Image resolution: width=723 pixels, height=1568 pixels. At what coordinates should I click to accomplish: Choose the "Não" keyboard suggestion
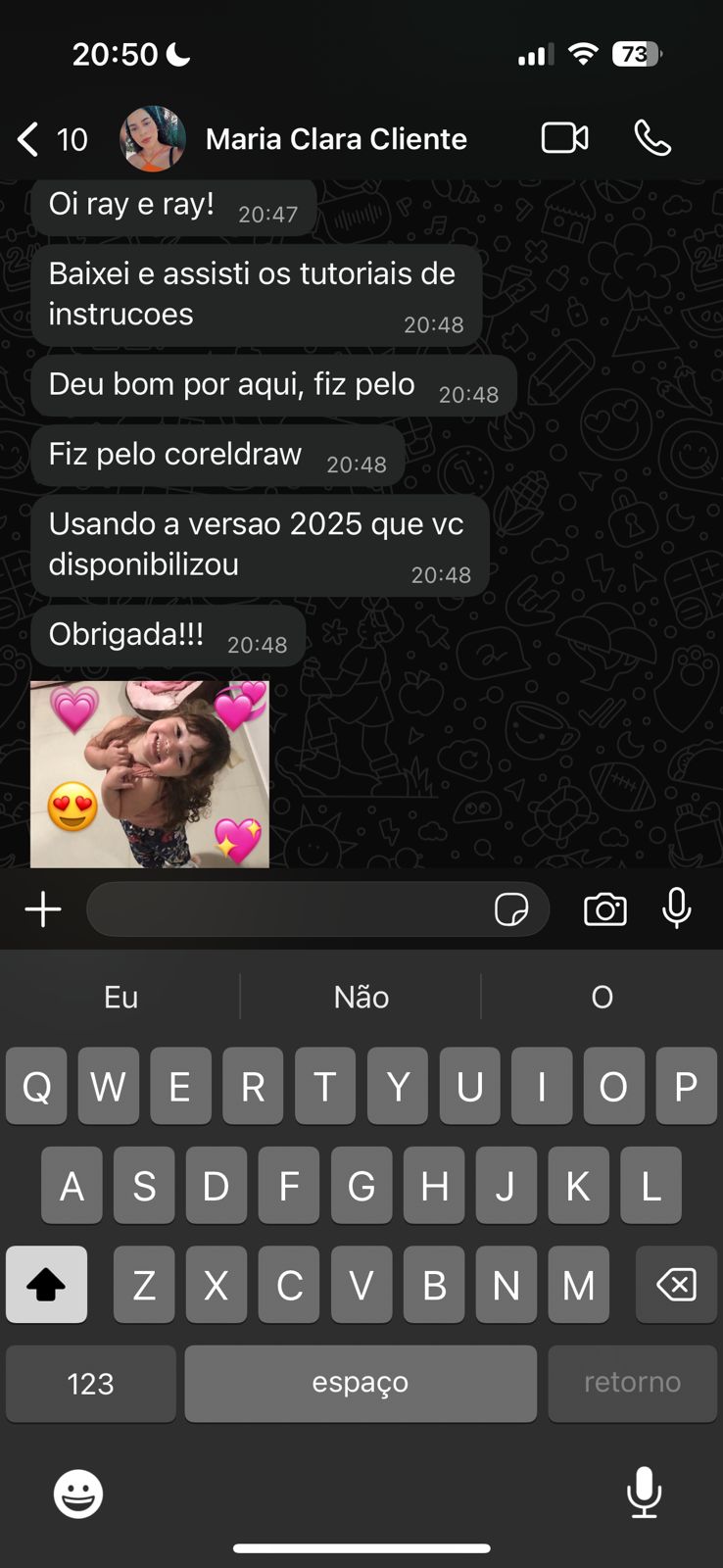tap(361, 997)
